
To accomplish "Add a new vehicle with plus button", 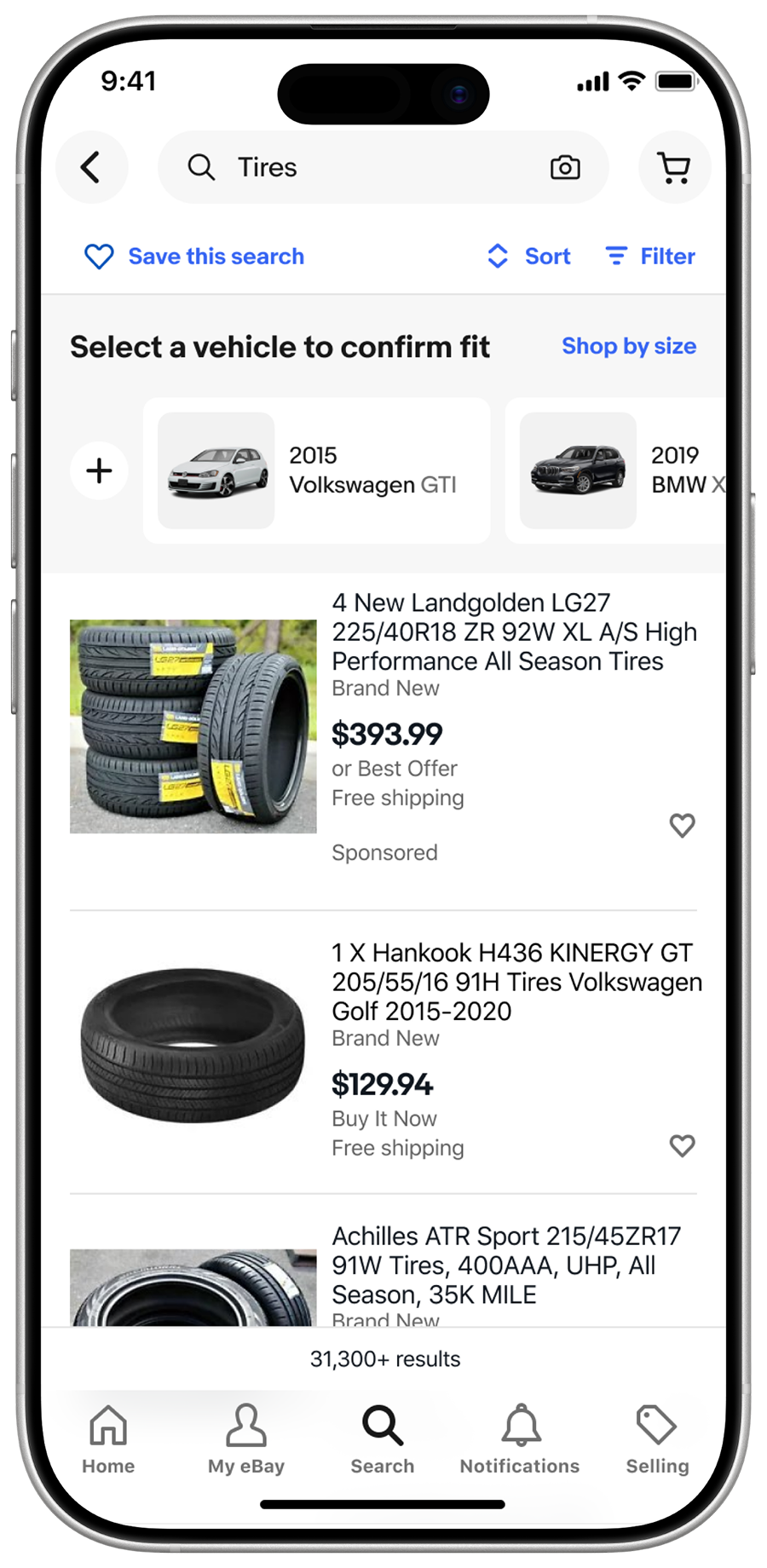I will click(x=100, y=470).
